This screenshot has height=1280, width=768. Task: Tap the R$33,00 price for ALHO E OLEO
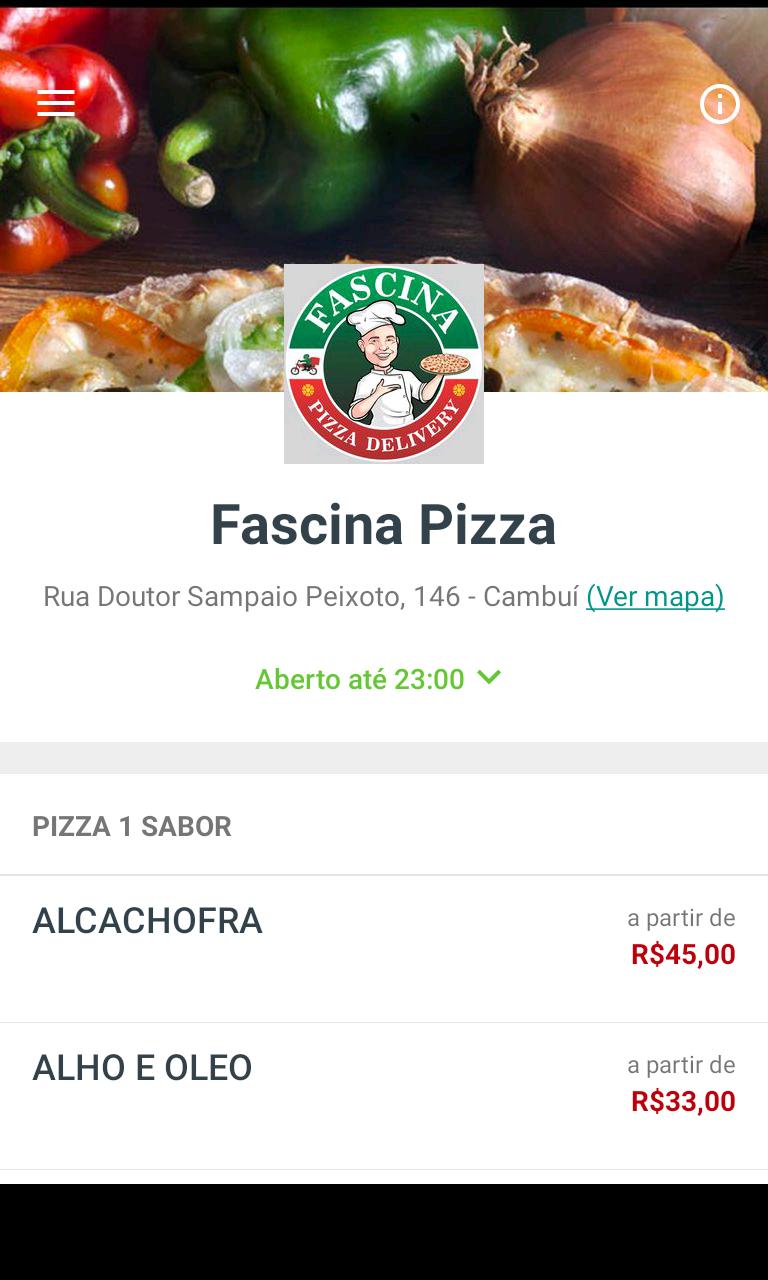tap(682, 1100)
